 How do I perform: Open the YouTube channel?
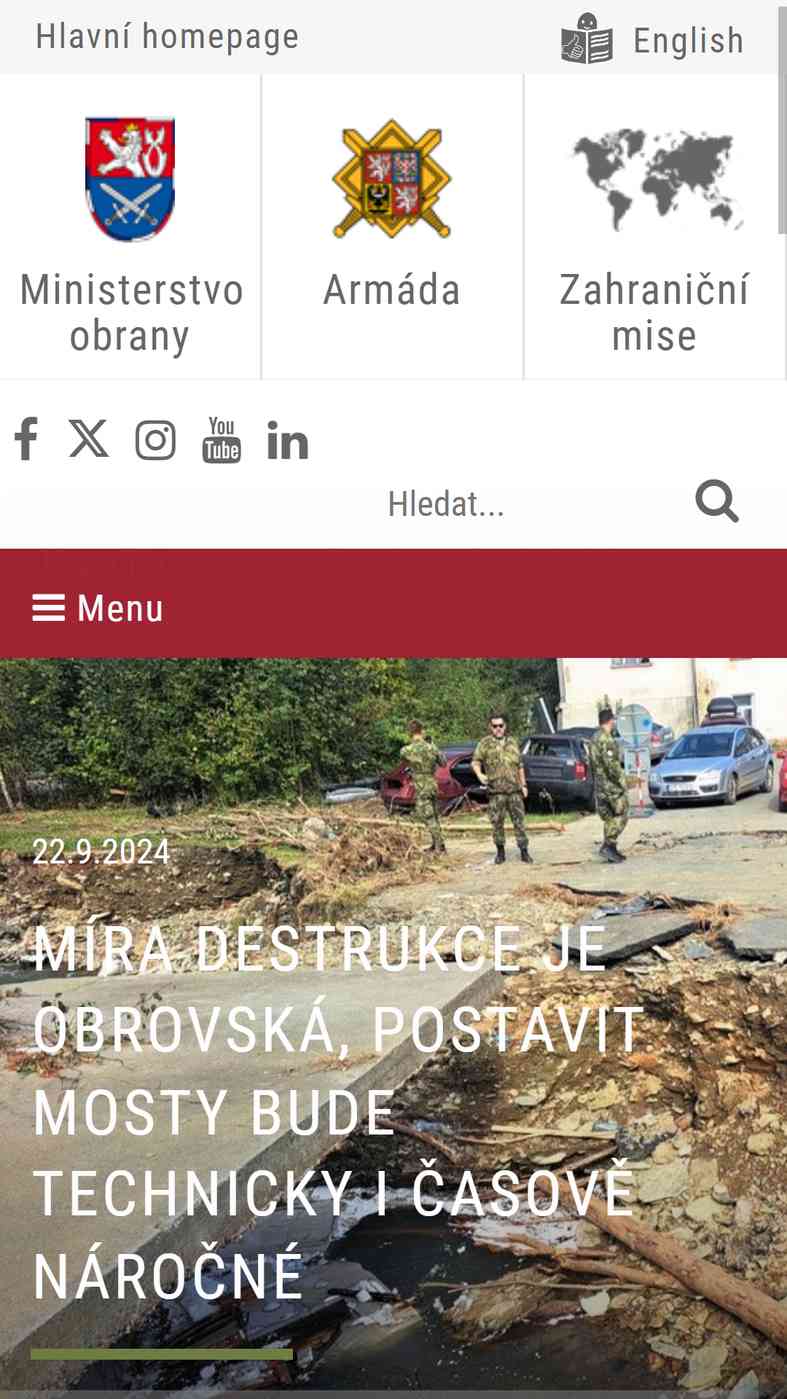(222, 440)
